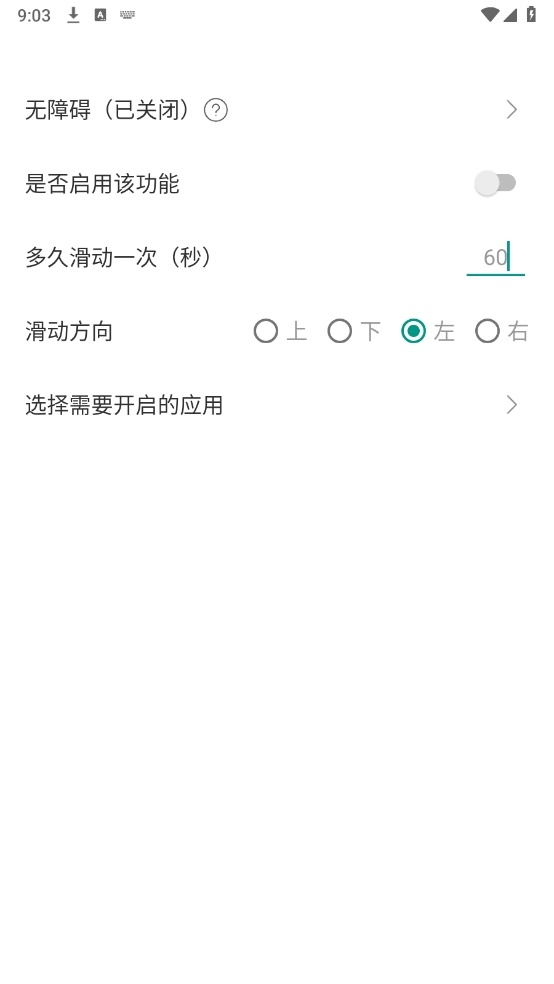This screenshot has height=984, width=554.
Task: Open 选择需要开启的应用
Action: click(277, 405)
